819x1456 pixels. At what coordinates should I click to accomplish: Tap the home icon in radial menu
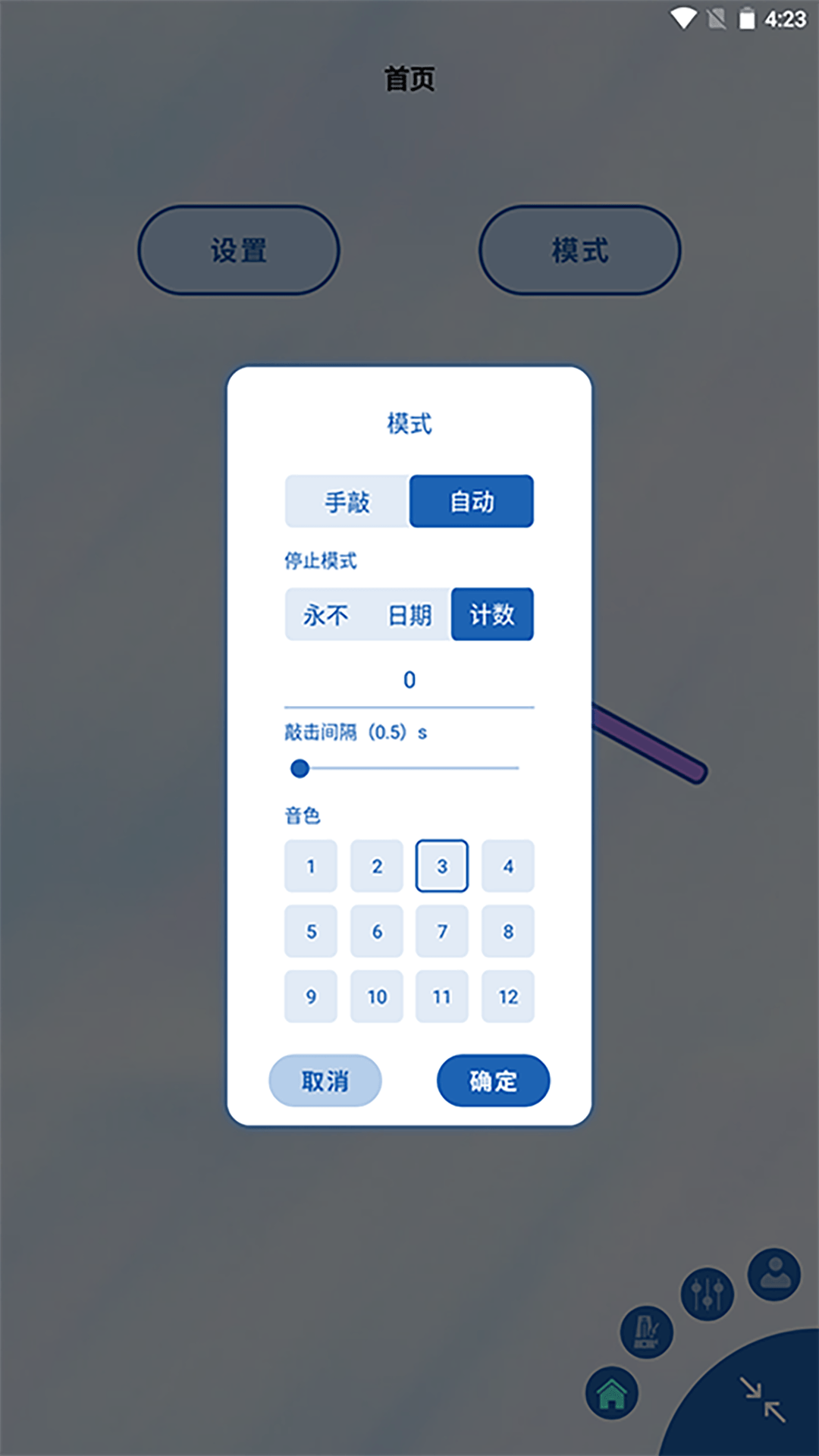pyautogui.click(x=612, y=1393)
